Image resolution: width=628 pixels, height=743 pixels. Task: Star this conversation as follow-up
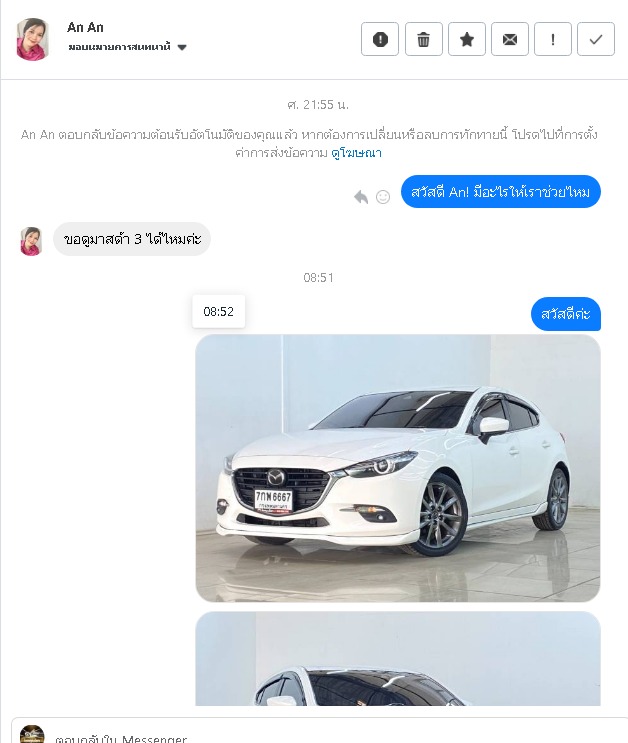tap(466, 39)
